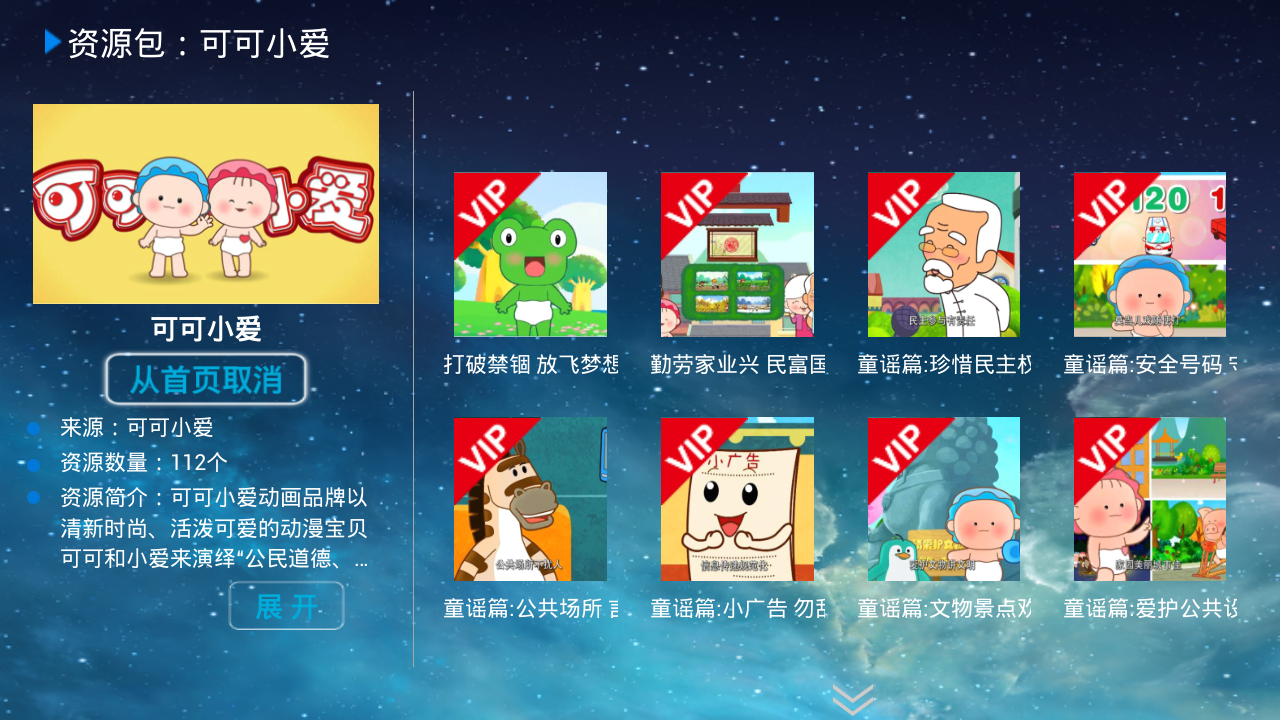Tap the double down arrow for more videos
Viewport: 1280px width, 720px height.
click(853, 699)
